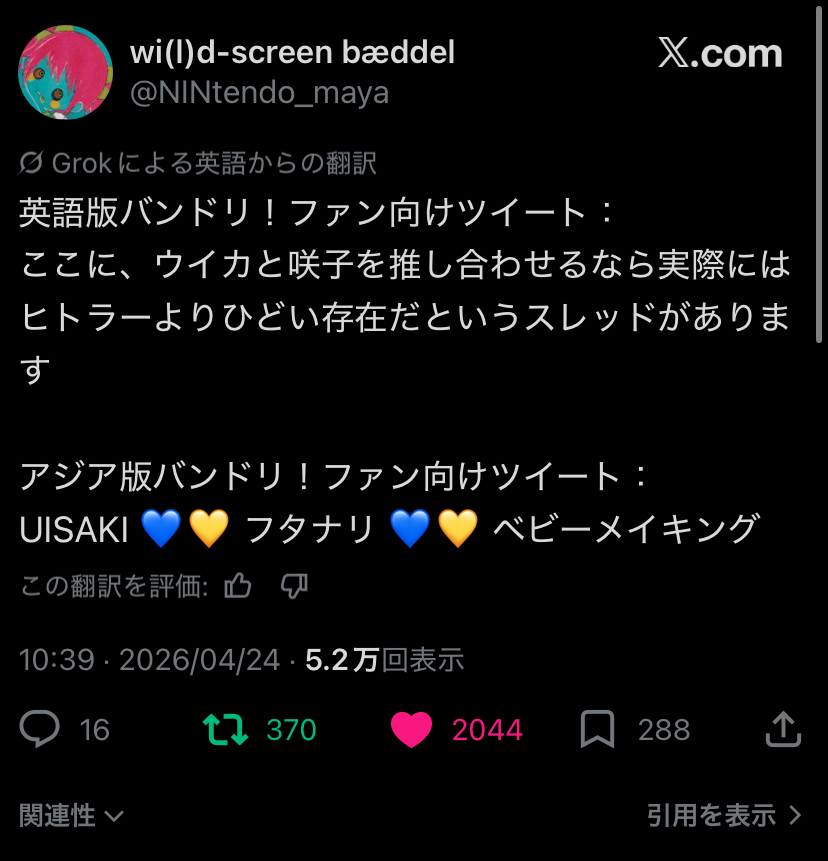
Task: Expand the 関連性 sort dropdown
Action: (71, 816)
